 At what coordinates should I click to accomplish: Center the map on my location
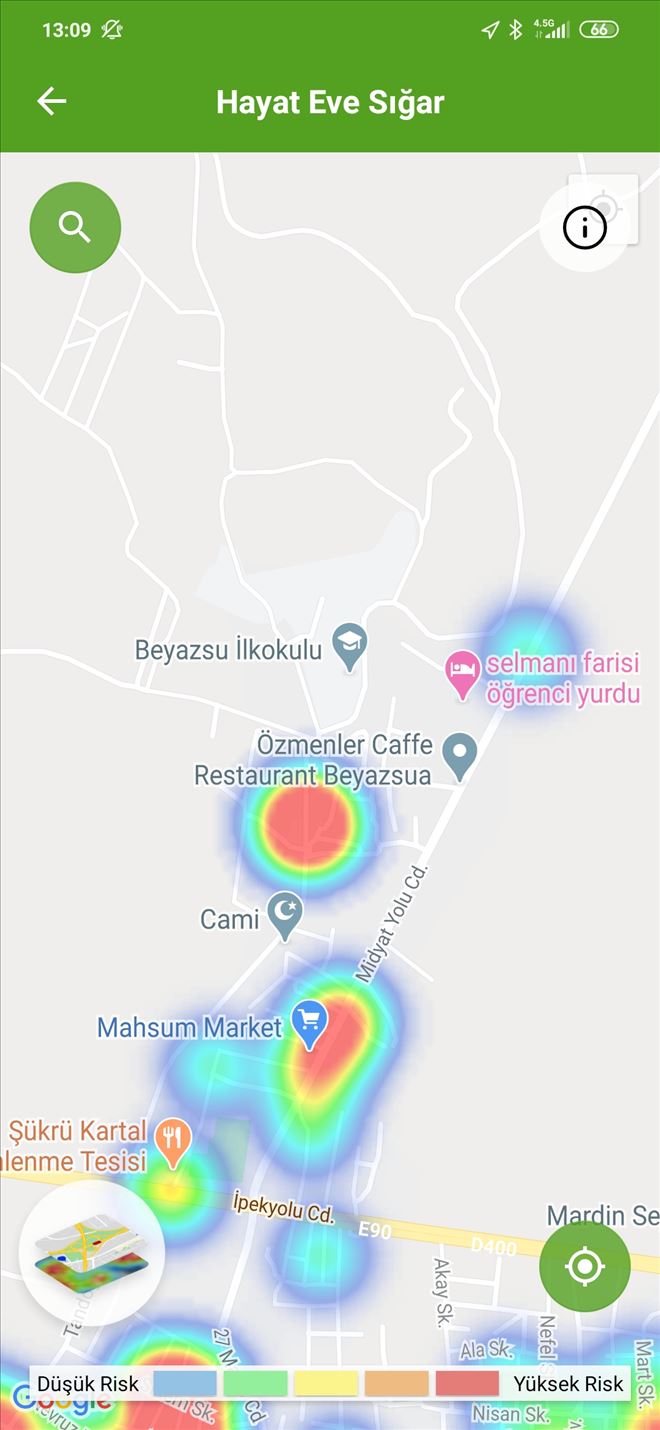585,1267
